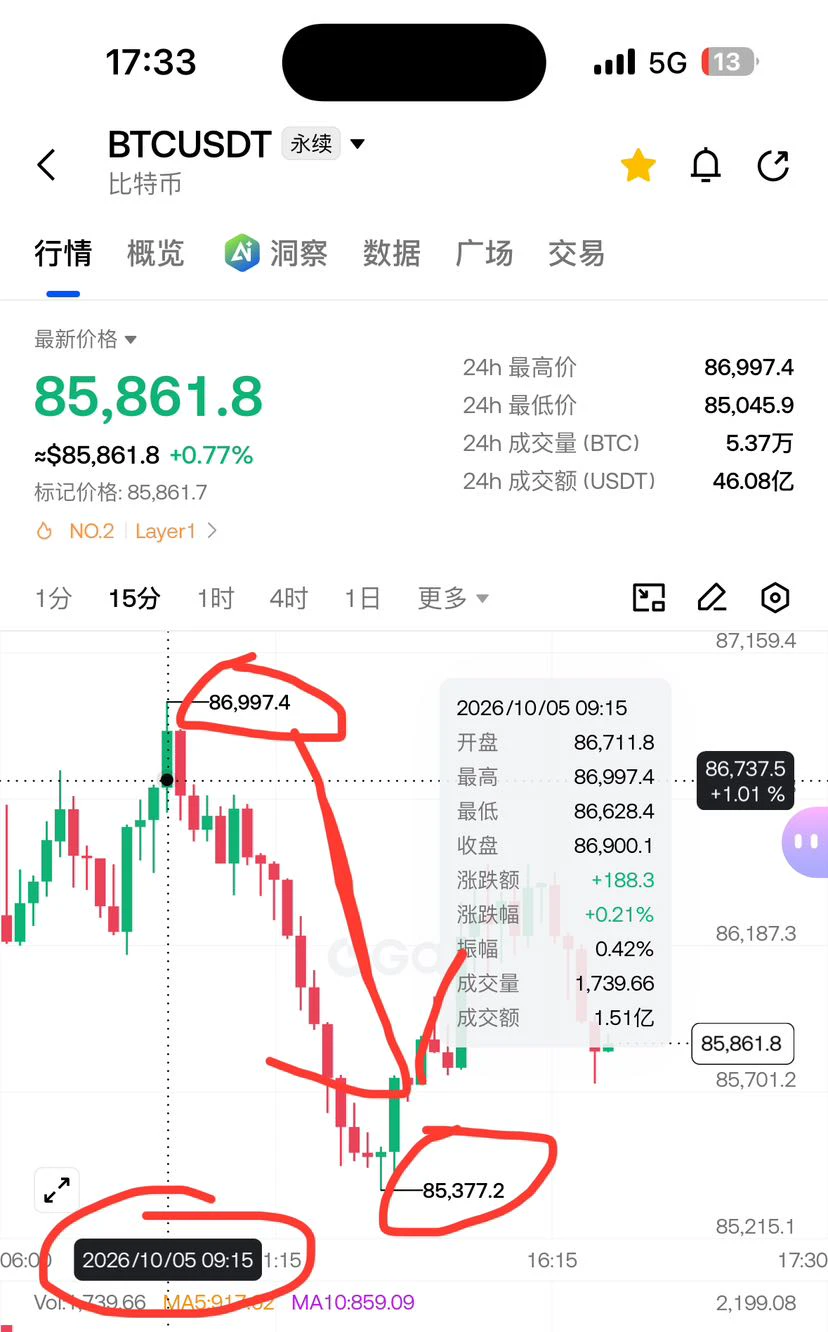Screen dimensions: 828x1332
Task: Expand the chart to fullscreen
Action: coord(57,1190)
